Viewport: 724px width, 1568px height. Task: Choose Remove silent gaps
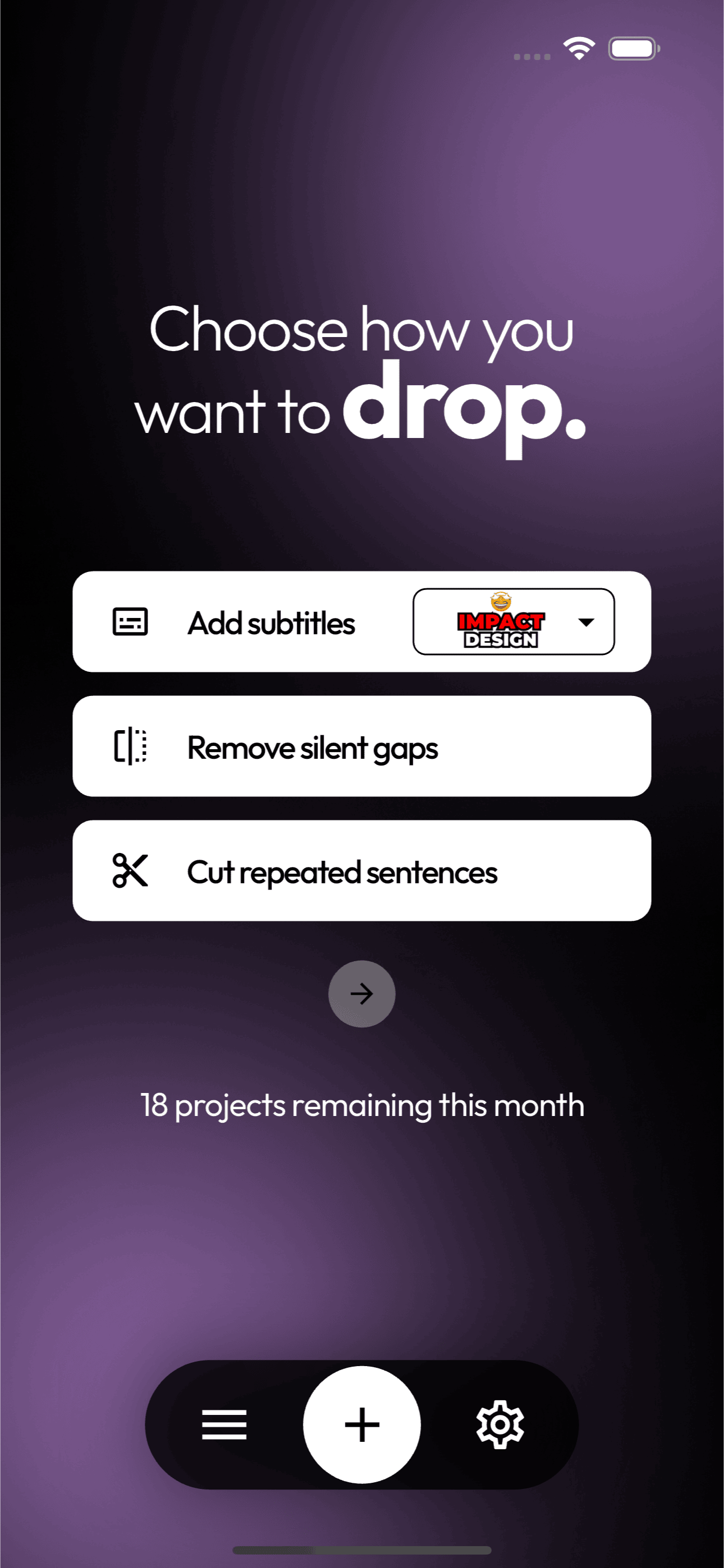coord(362,747)
